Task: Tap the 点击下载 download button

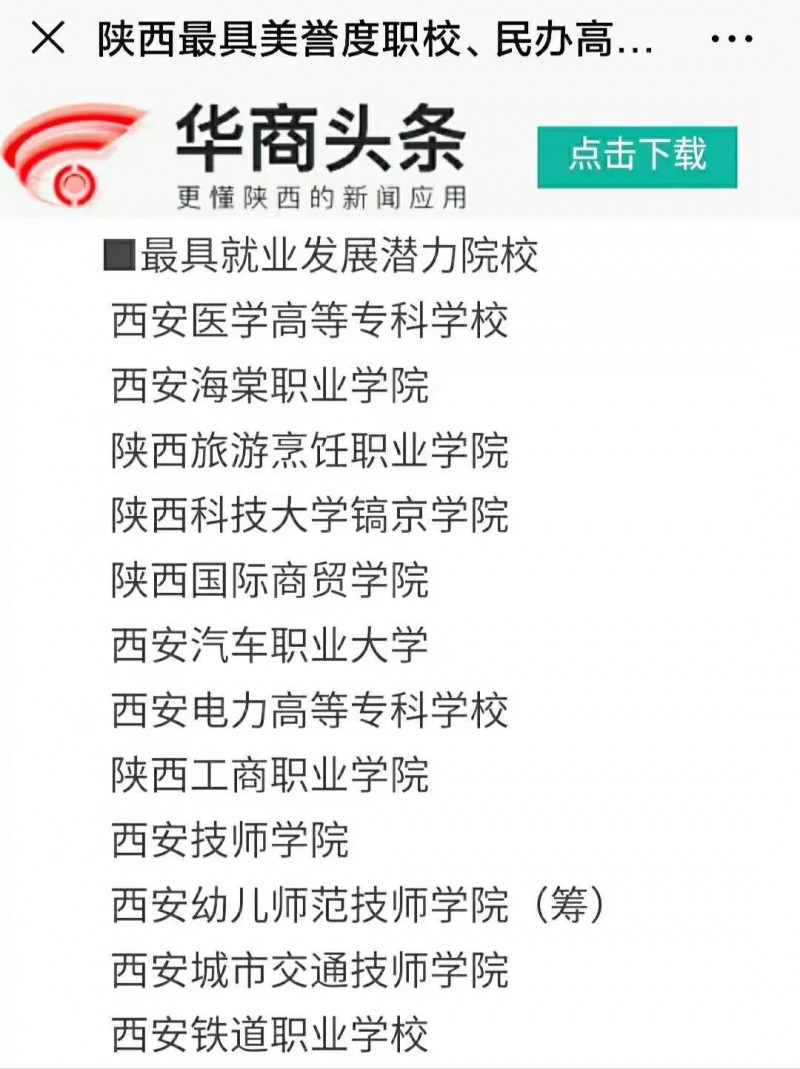Action: [x=637, y=156]
